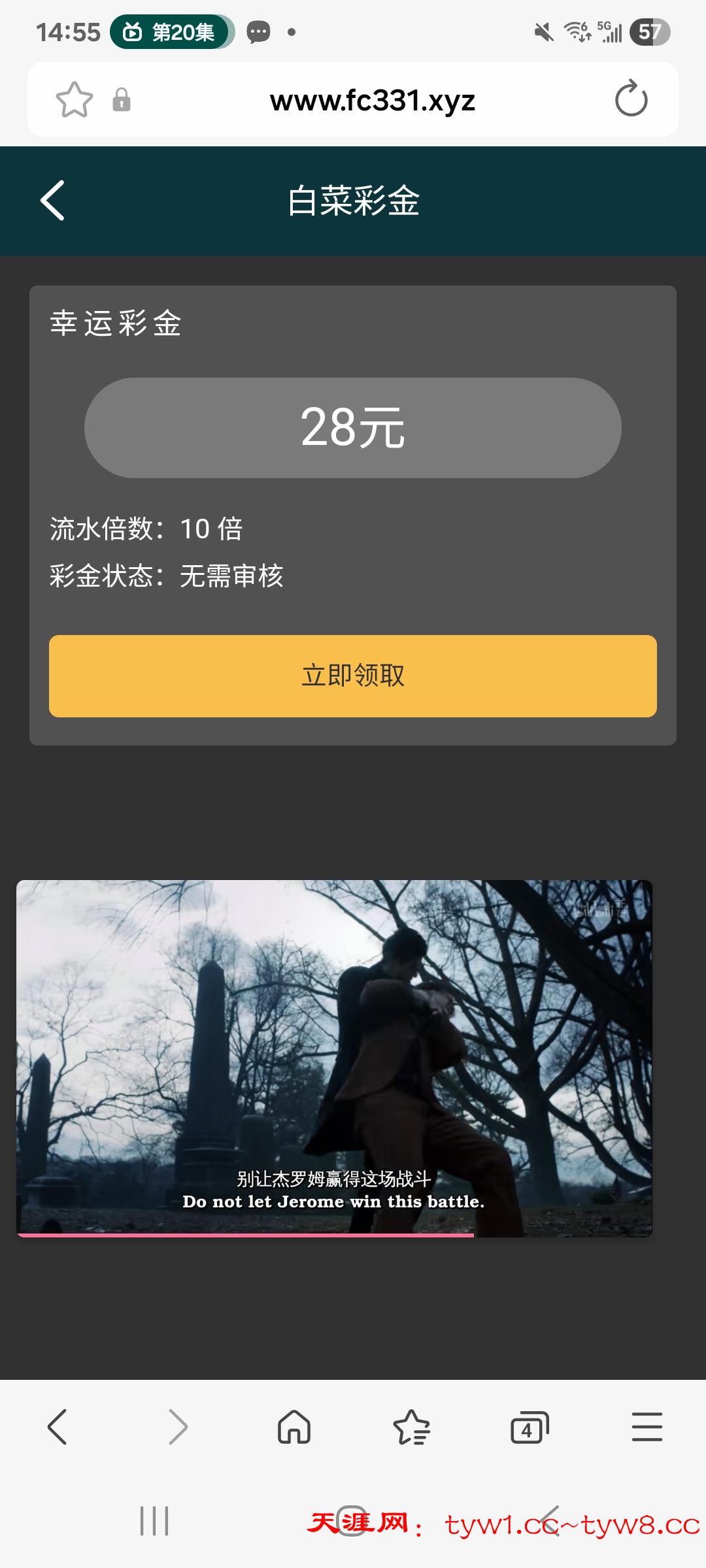Navigate back with the browser toolbar arrow
Viewport: 706px width, 1568px height.
click(x=58, y=1427)
